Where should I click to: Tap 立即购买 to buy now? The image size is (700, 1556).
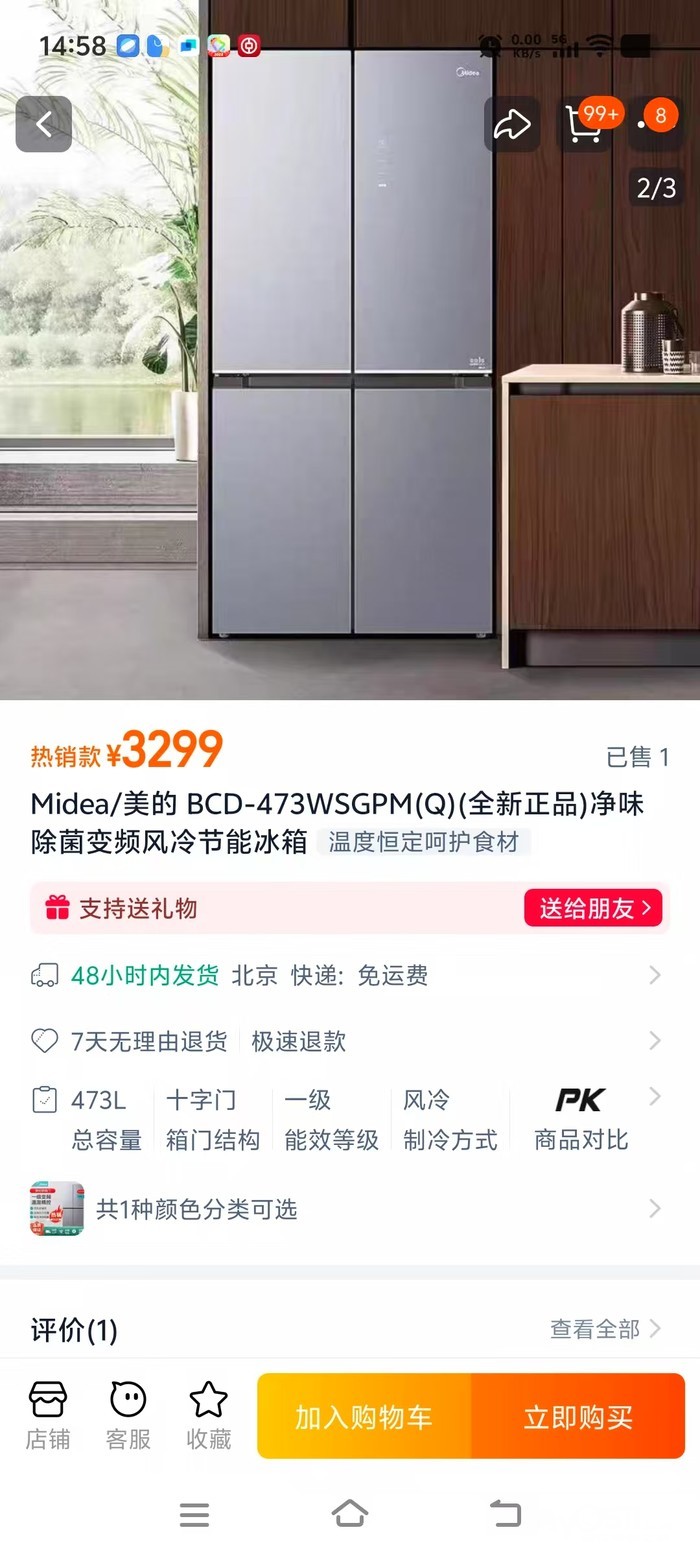(x=578, y=1416)
